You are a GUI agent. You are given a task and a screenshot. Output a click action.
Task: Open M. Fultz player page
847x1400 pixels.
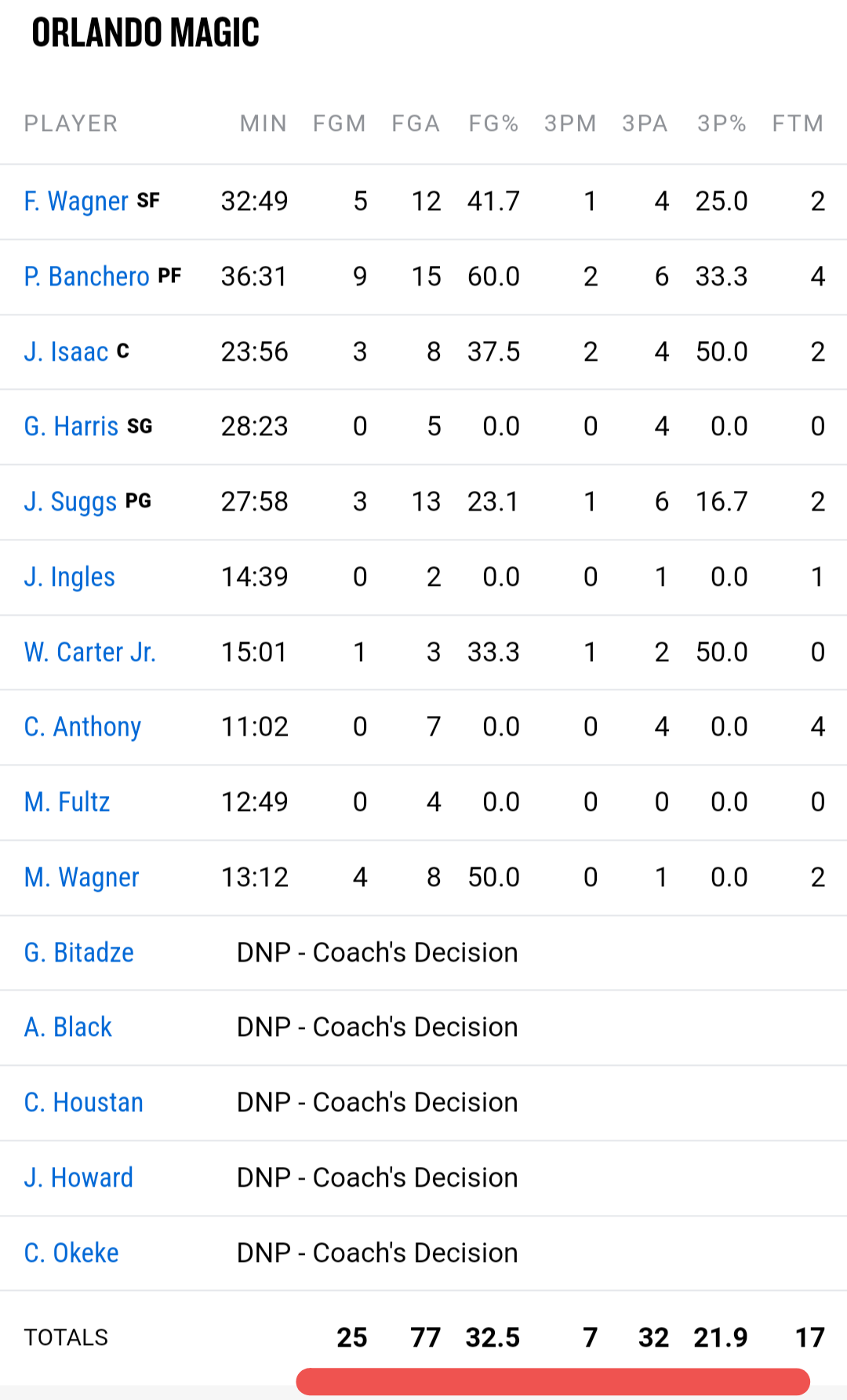point(67,802)
